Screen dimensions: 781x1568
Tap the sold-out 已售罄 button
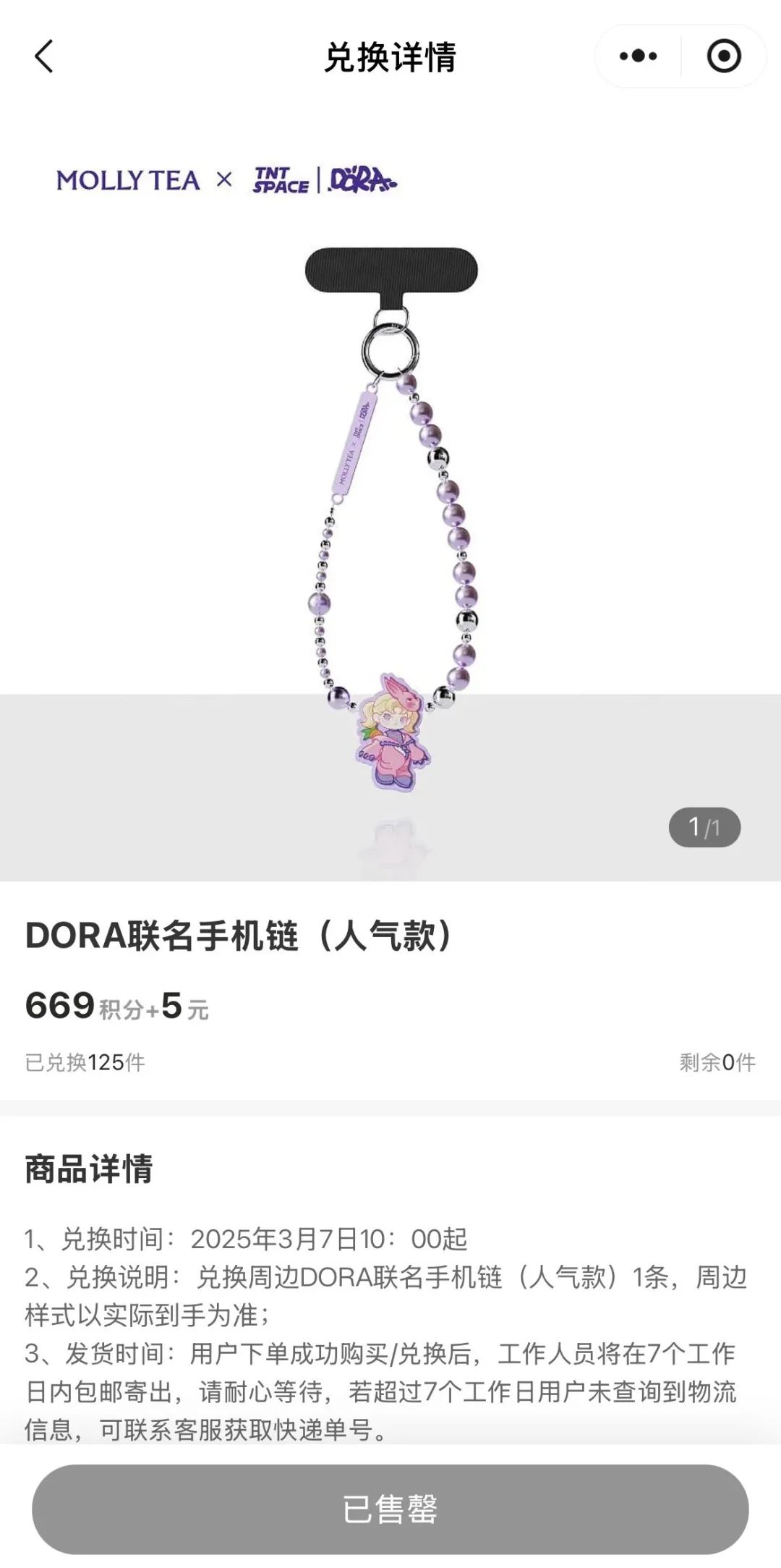(x=390, y=1509)
